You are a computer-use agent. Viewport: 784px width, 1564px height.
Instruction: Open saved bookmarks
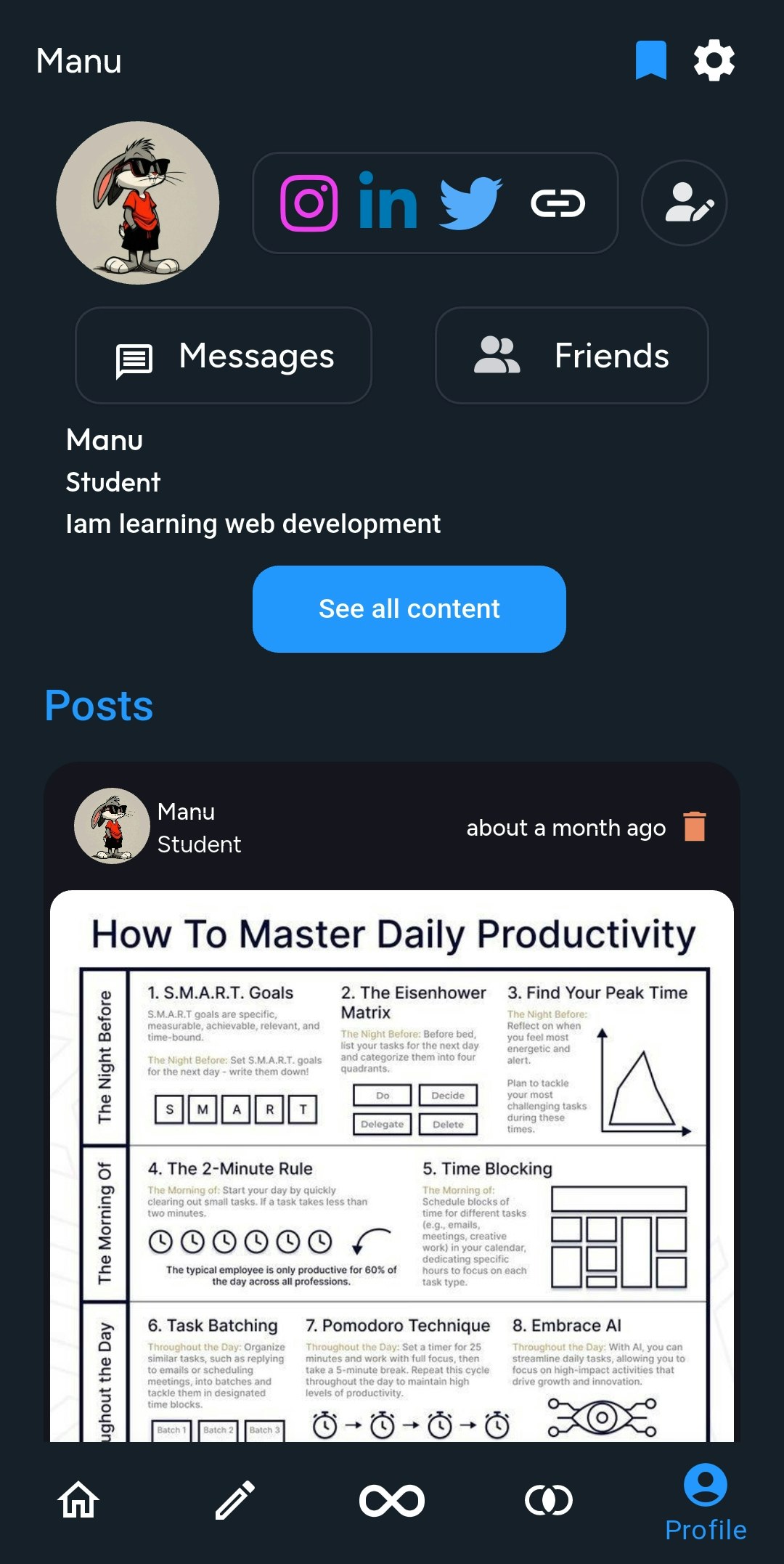click(x=650, y=60)
